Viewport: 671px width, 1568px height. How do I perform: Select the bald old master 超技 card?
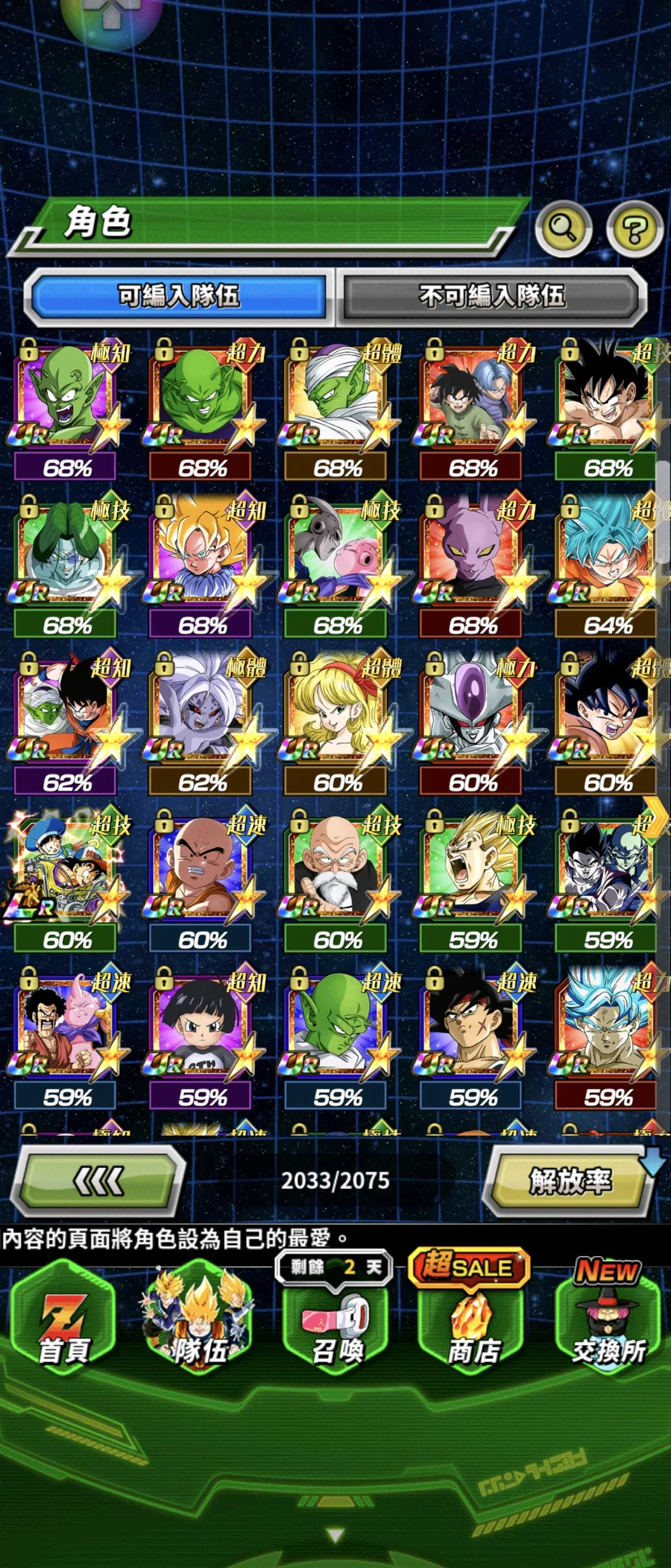click(x=337, y=869)
